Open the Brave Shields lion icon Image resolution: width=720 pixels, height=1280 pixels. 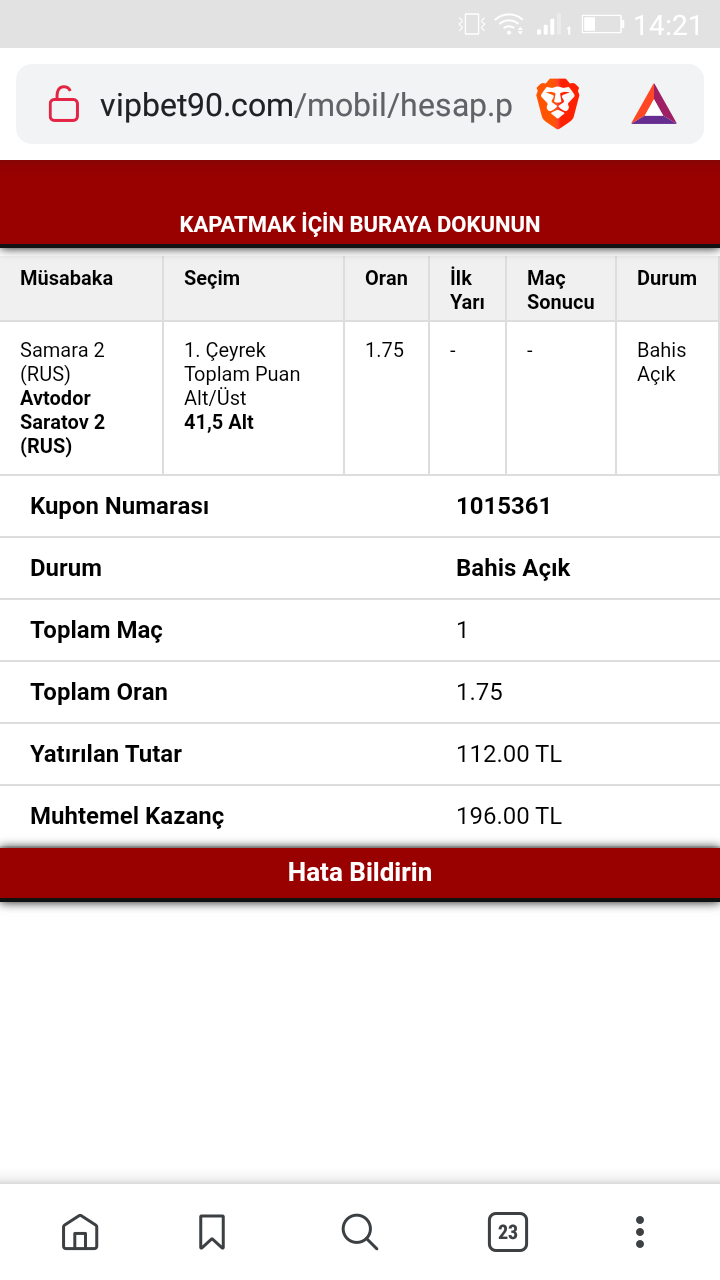tap(558, 104)
